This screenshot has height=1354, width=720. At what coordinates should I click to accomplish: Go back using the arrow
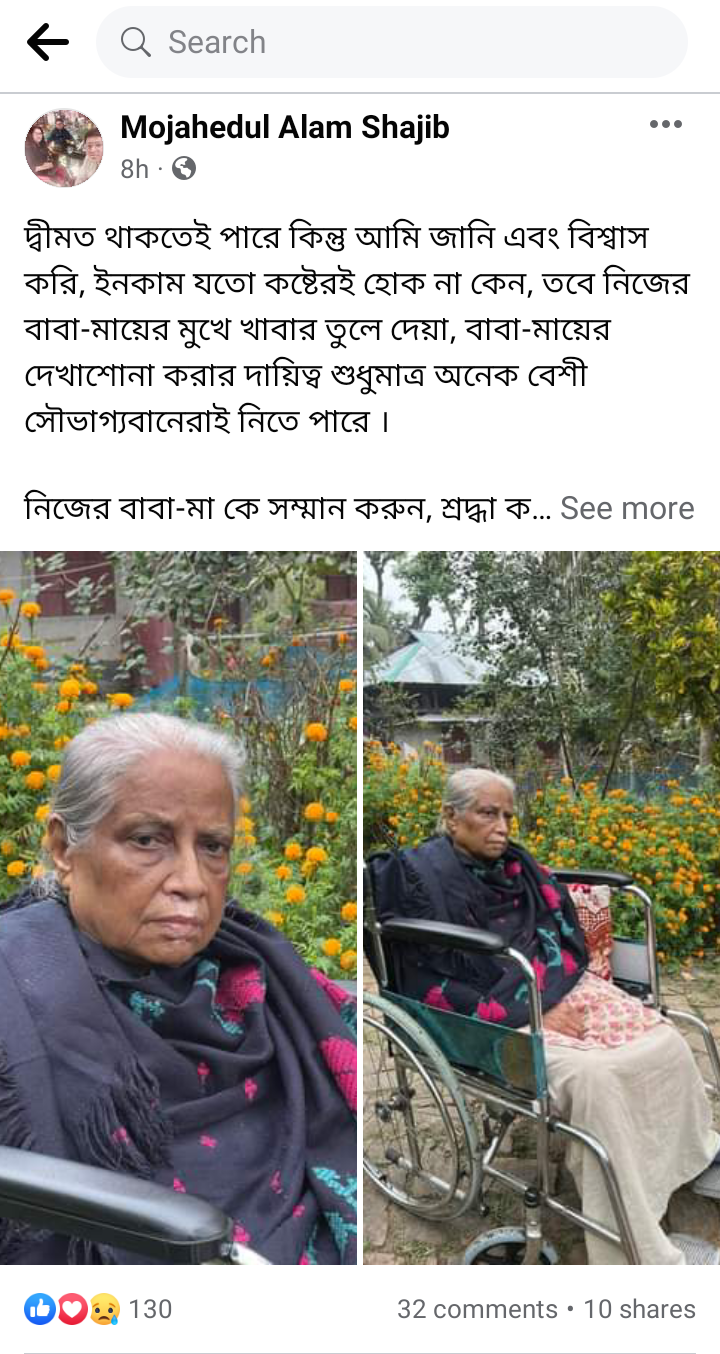[x=48, y=42]
